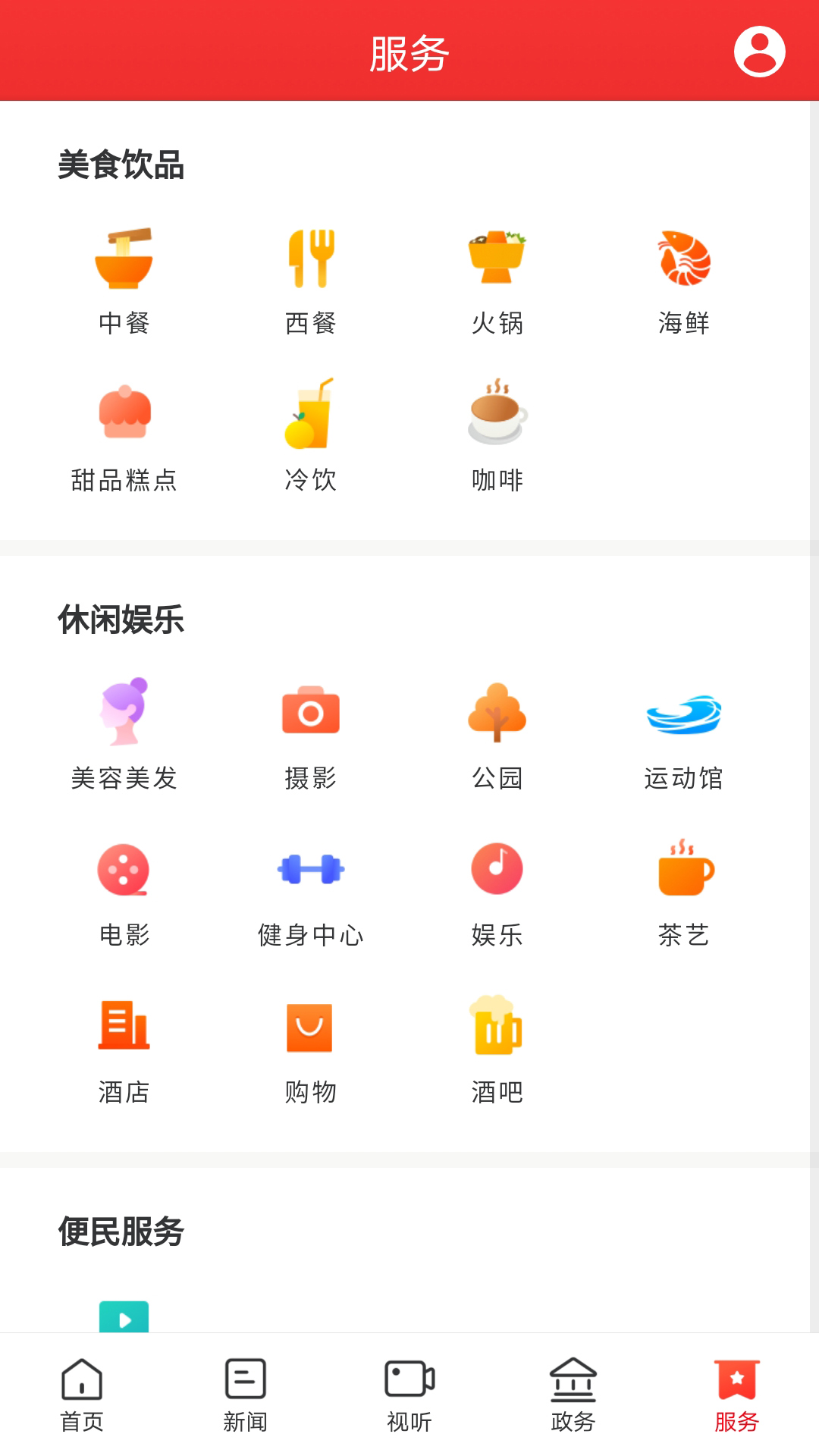
Task: Open the 中餐 category
Action: point(124,281)
